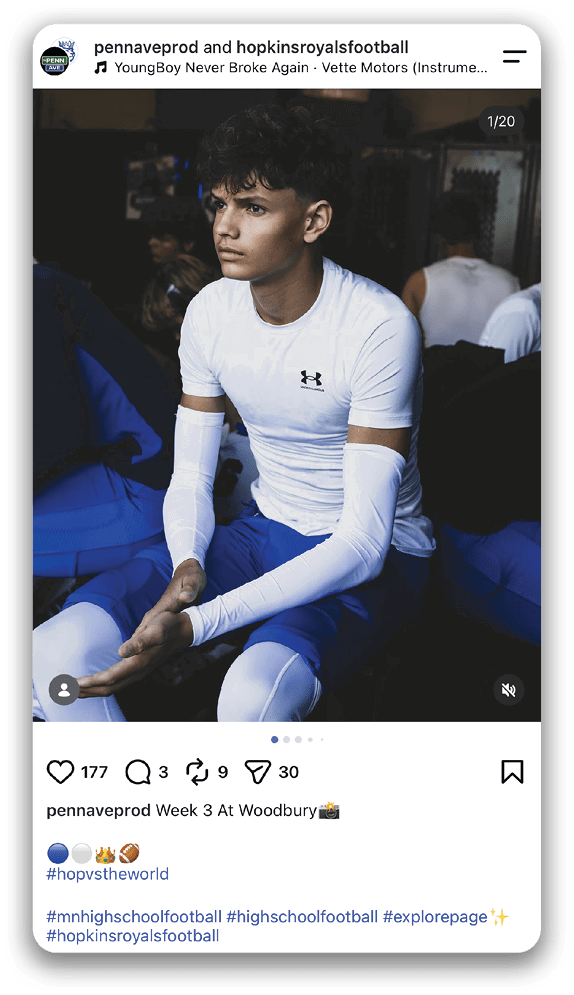Unmute the post audio
Viewport: 574px width, 995px height.
point(509,690)
